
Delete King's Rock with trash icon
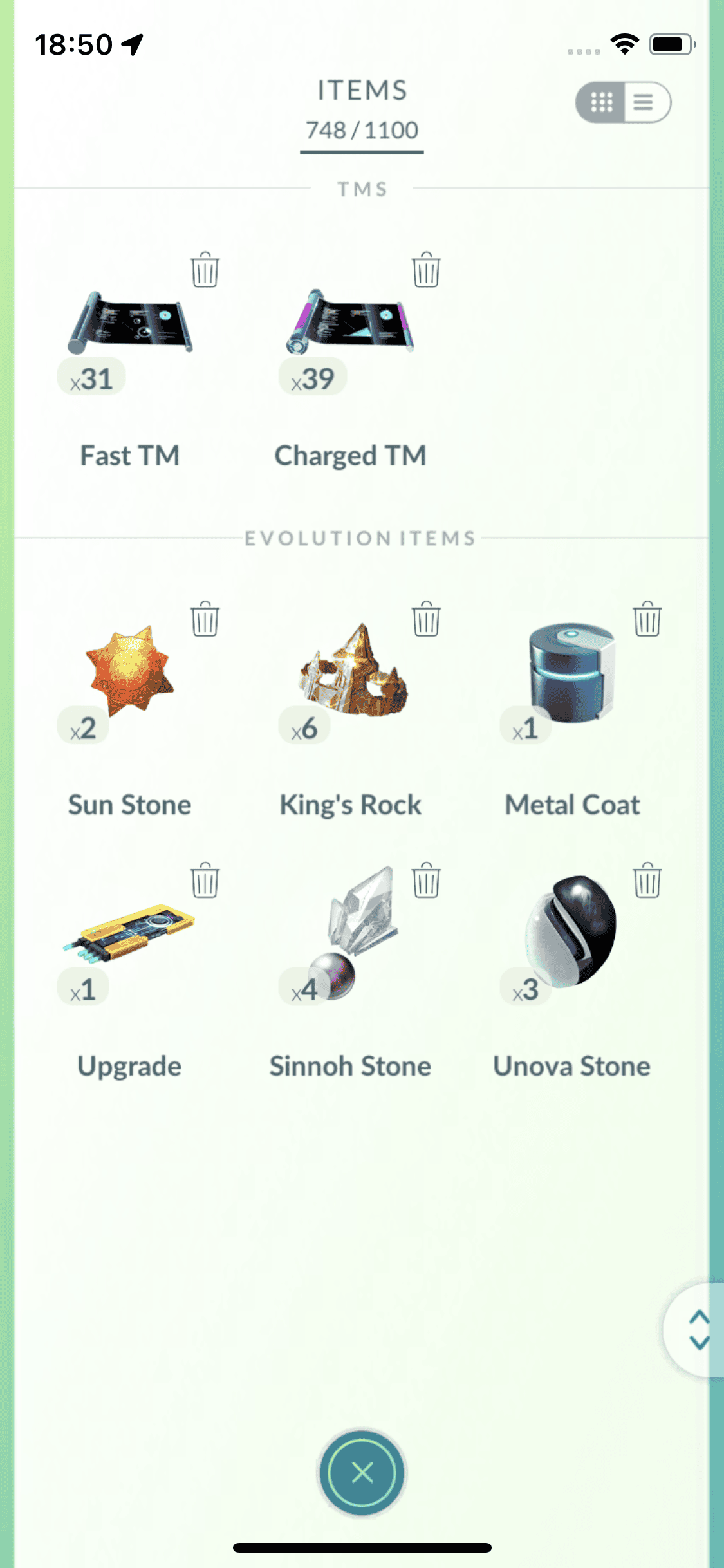(425, 619)
